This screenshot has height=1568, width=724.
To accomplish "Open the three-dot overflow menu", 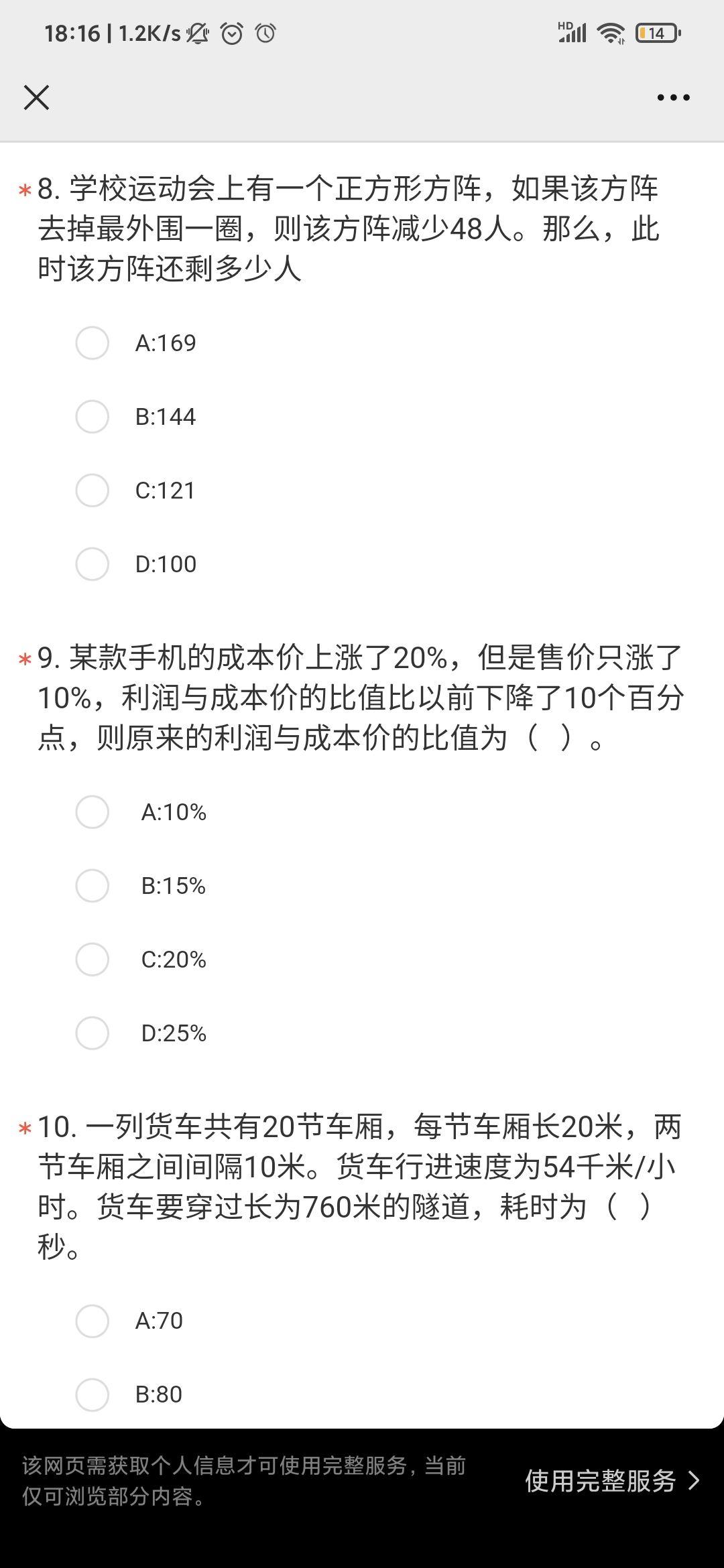I will pos(673,97).
